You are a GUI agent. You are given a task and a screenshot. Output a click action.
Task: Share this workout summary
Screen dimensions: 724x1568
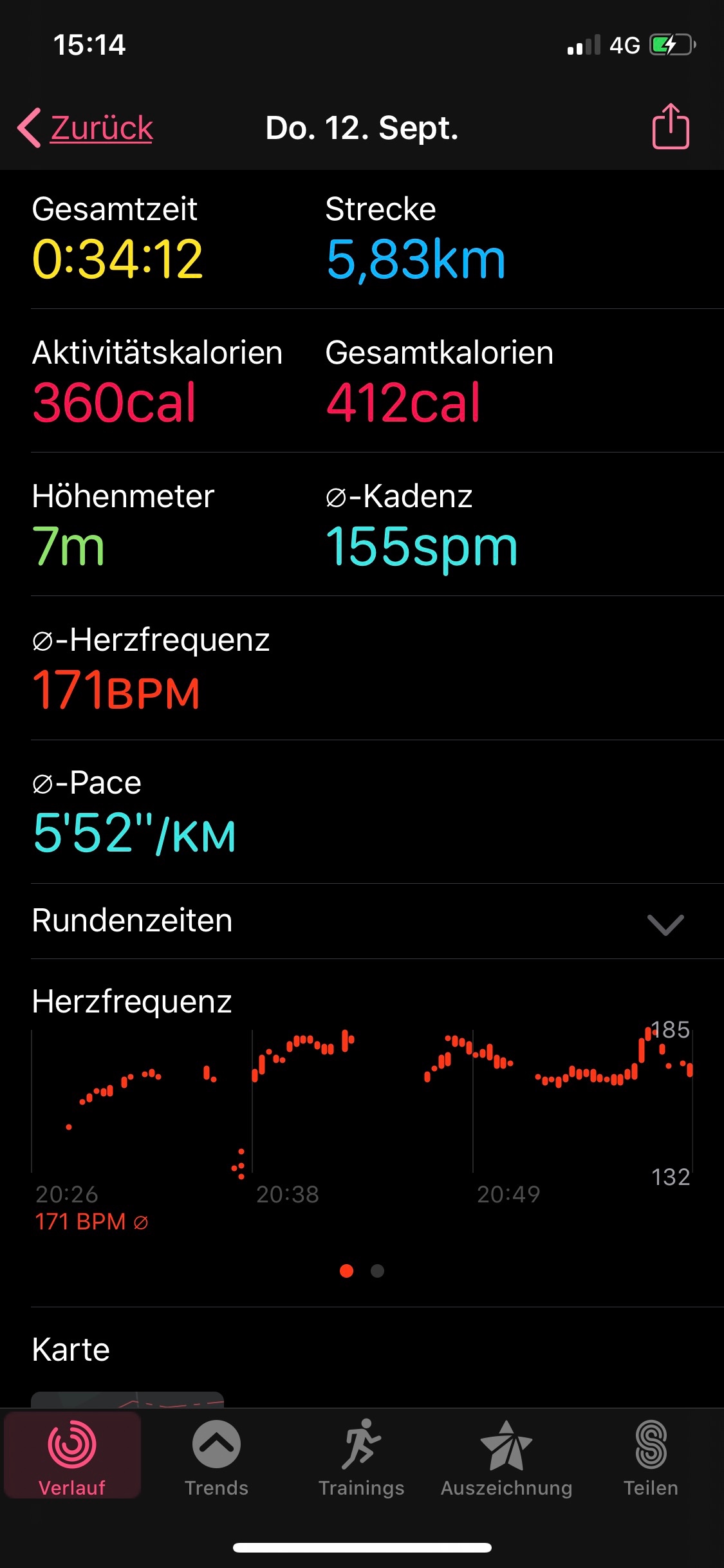coord(671,127)
